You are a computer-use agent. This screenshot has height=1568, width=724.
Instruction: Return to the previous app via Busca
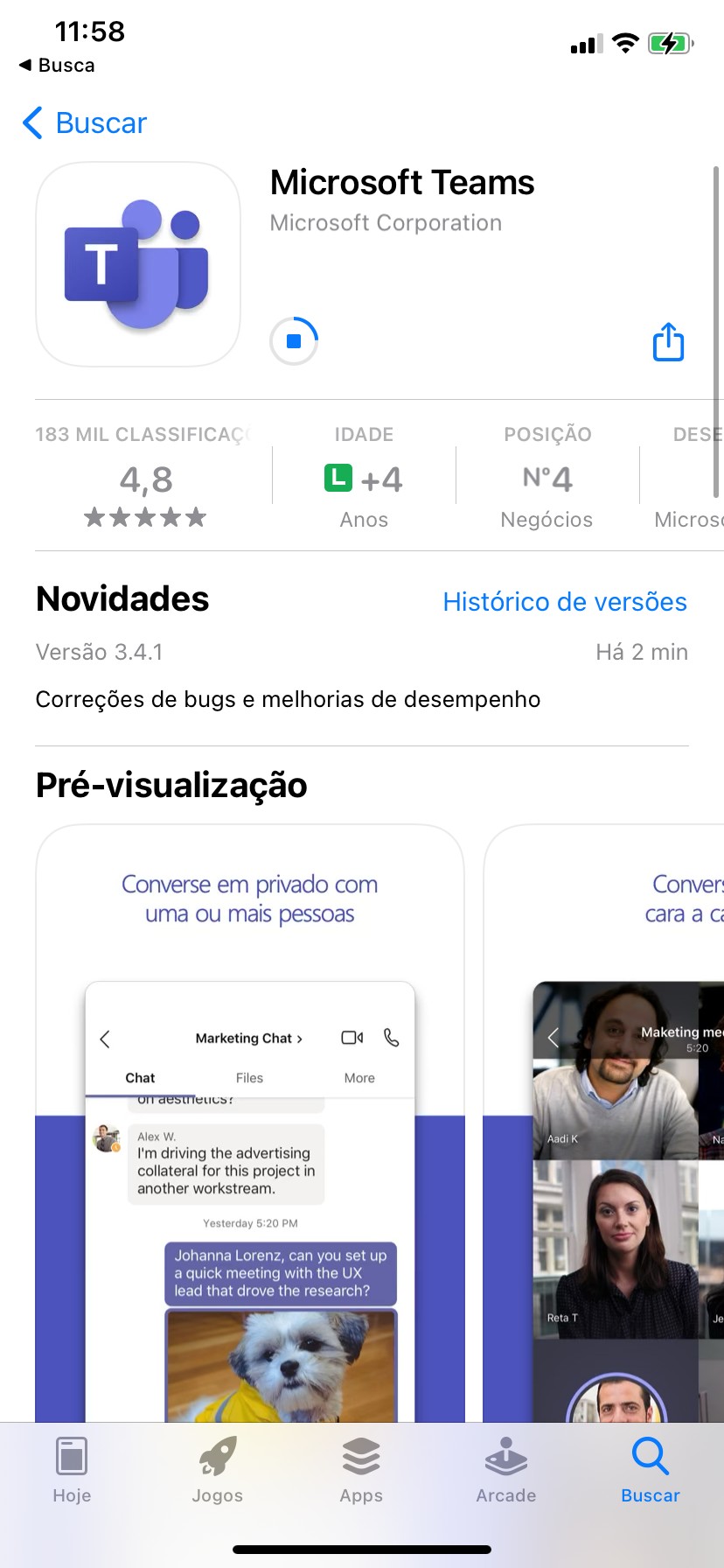[x=58, y=66]
